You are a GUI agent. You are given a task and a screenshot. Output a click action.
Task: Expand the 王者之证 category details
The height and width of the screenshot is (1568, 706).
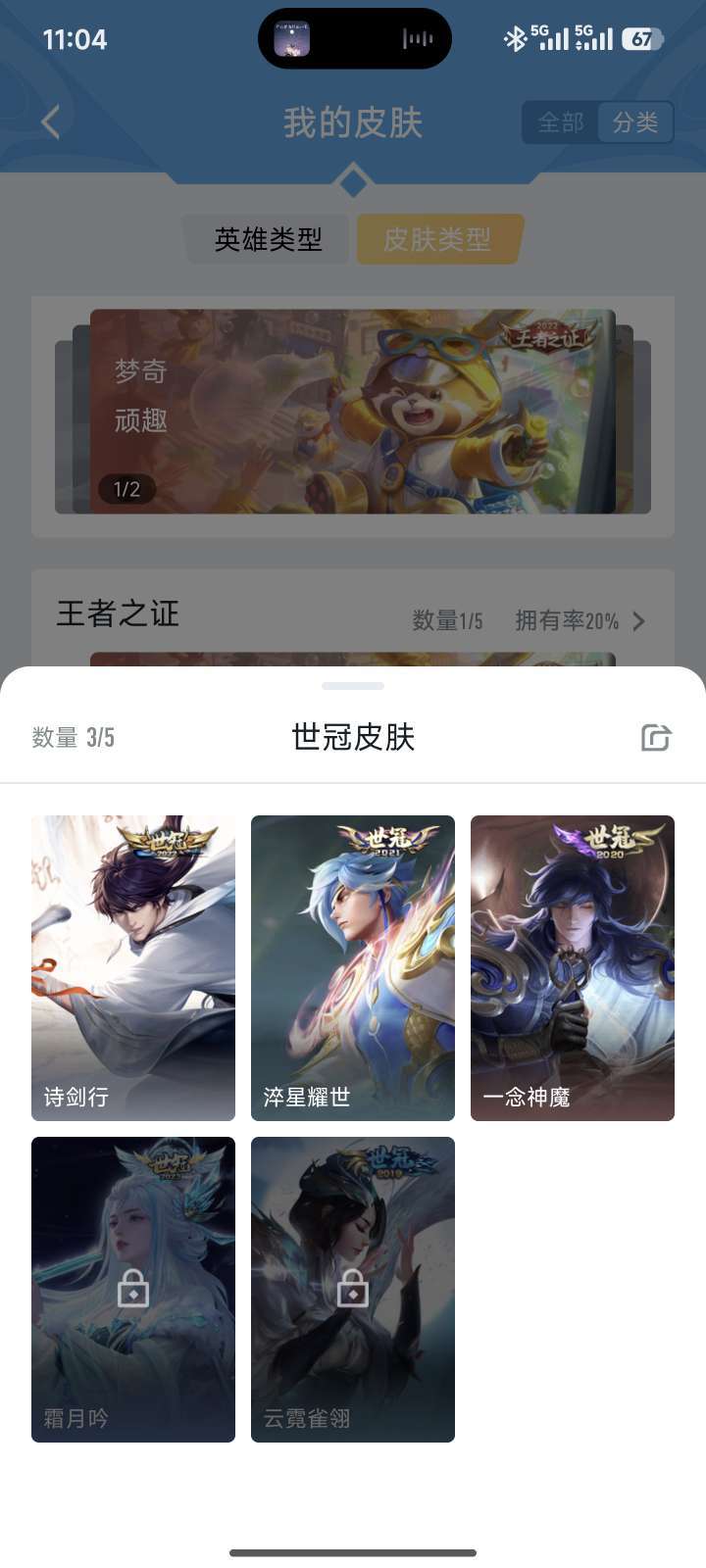638,620
